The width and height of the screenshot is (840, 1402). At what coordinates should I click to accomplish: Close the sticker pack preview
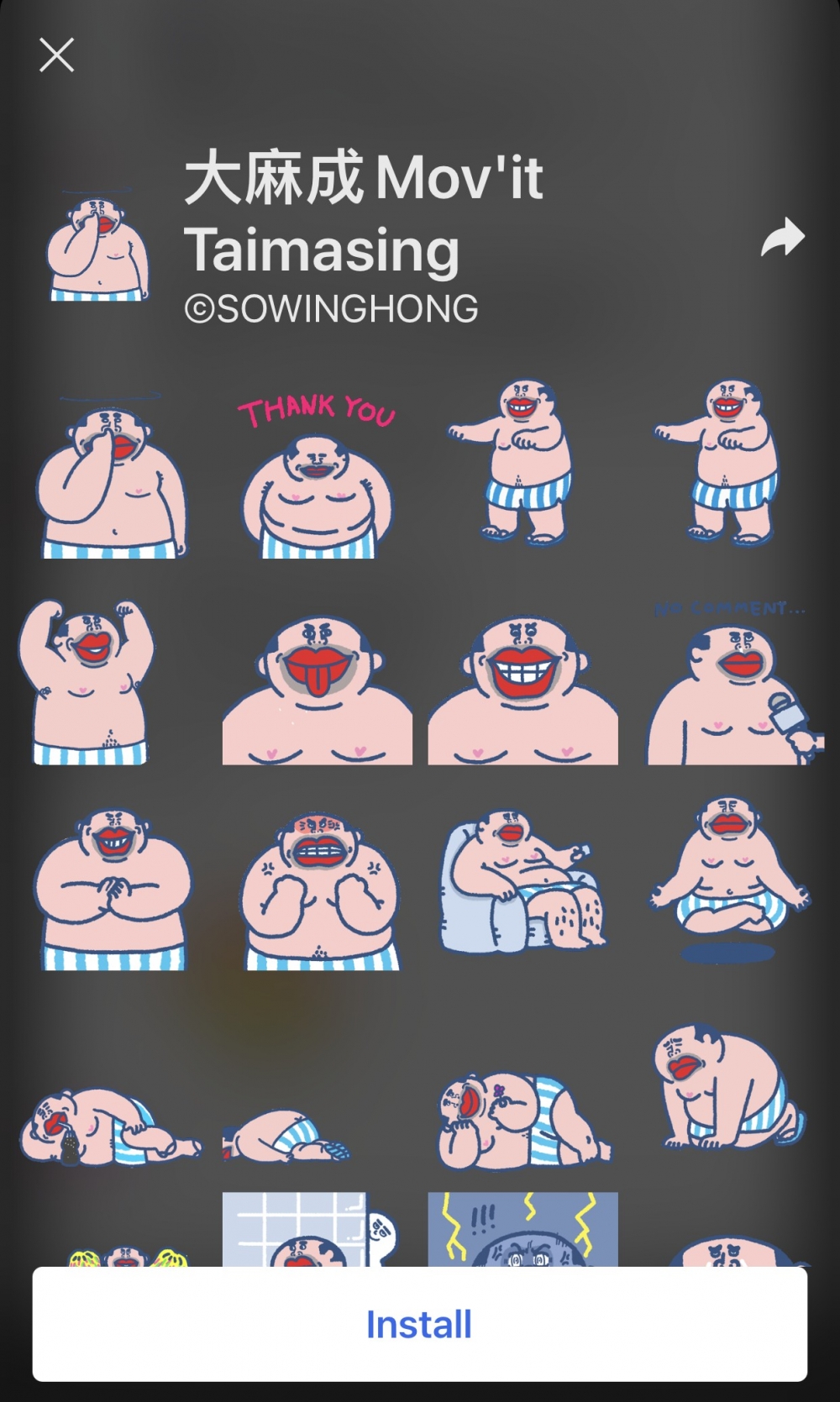click(x=56, y=55)
